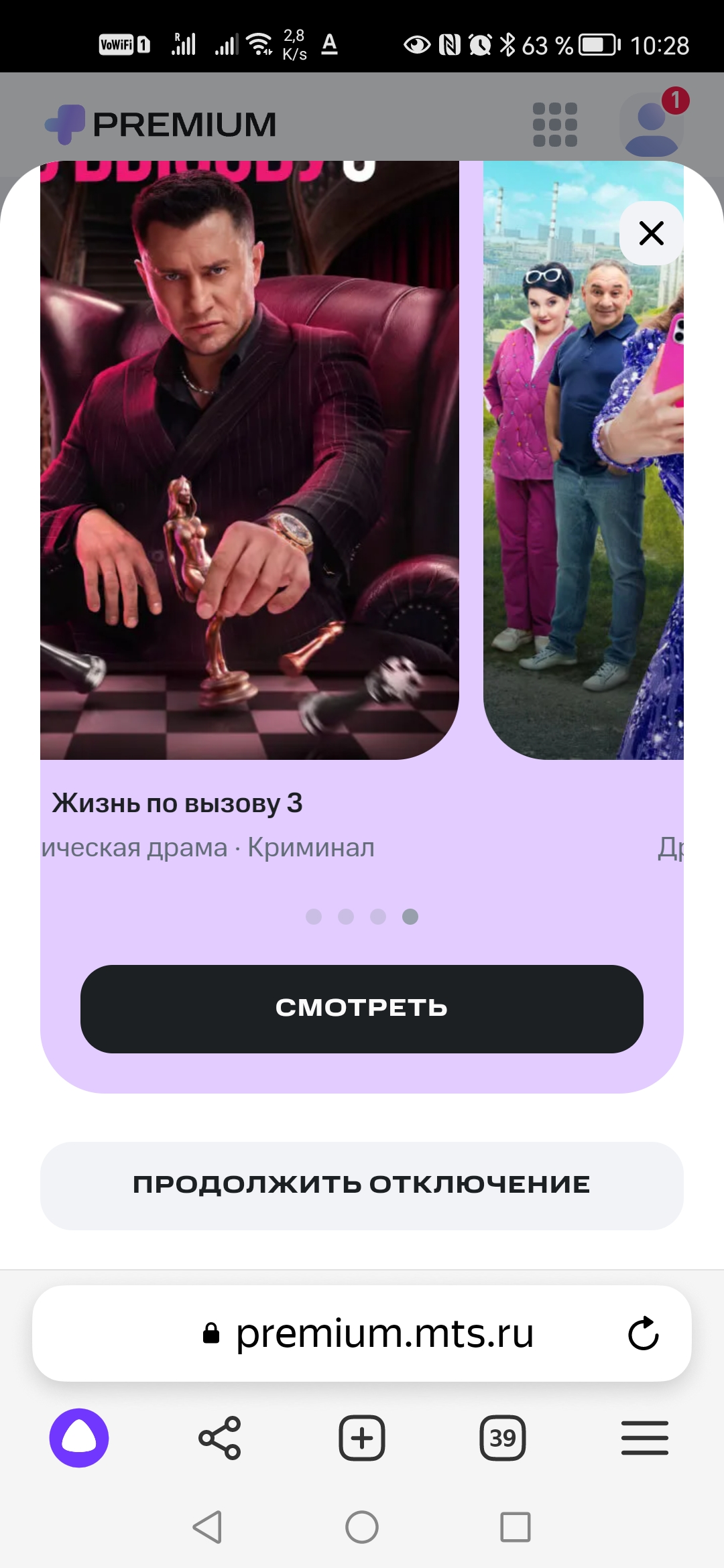The image size is (724, 1568).
Task: Return to the phone home screen
Action: coord(362,1527)
